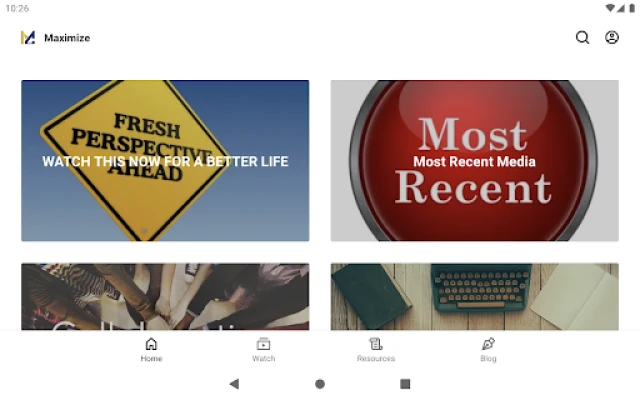Open the typewriter and notebooks card
Image resolution: width=640 pixels, height=400 pixels.
coord(474,295)
